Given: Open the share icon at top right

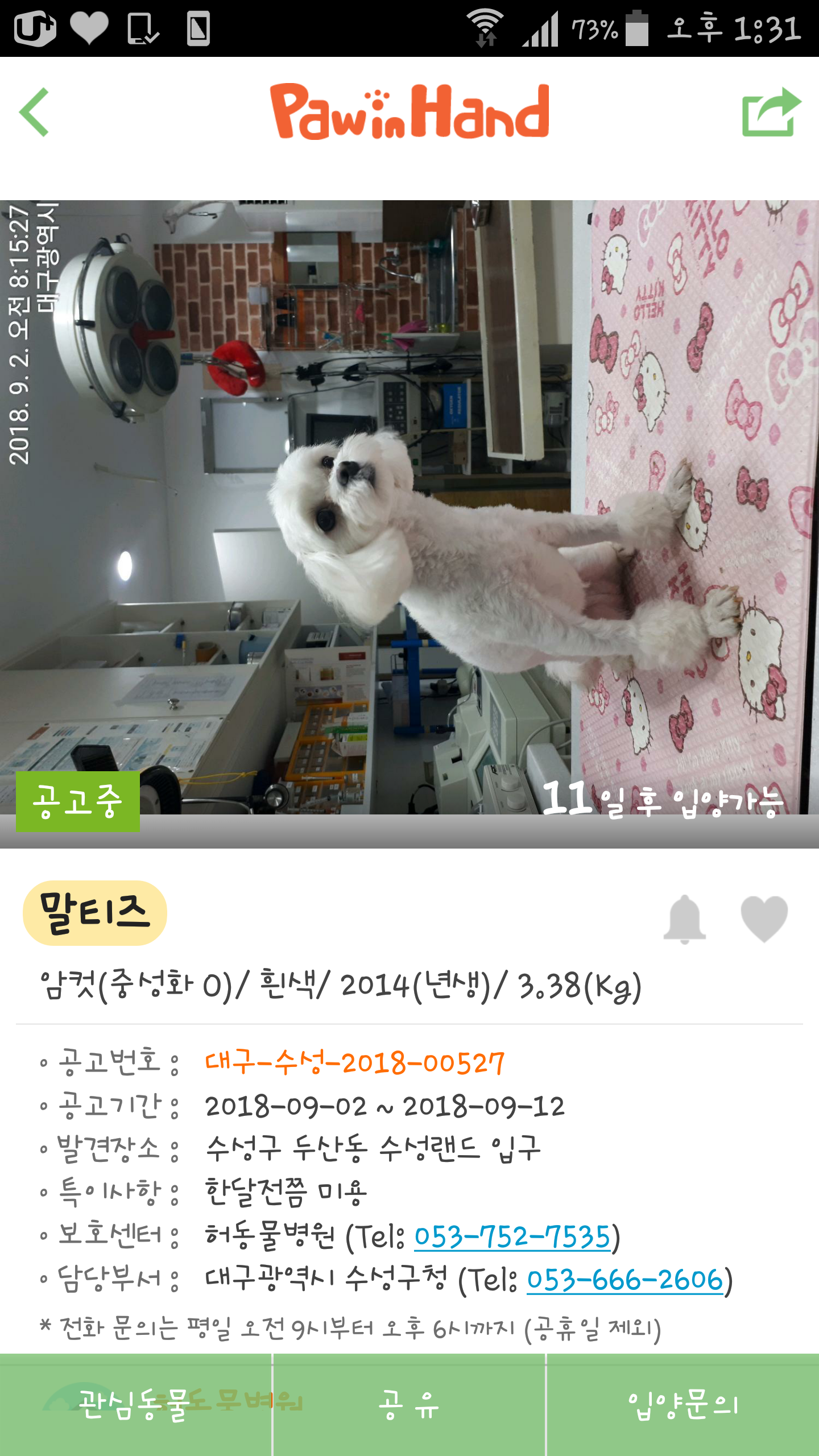Looking at the screenshot, I should [771, 112].
